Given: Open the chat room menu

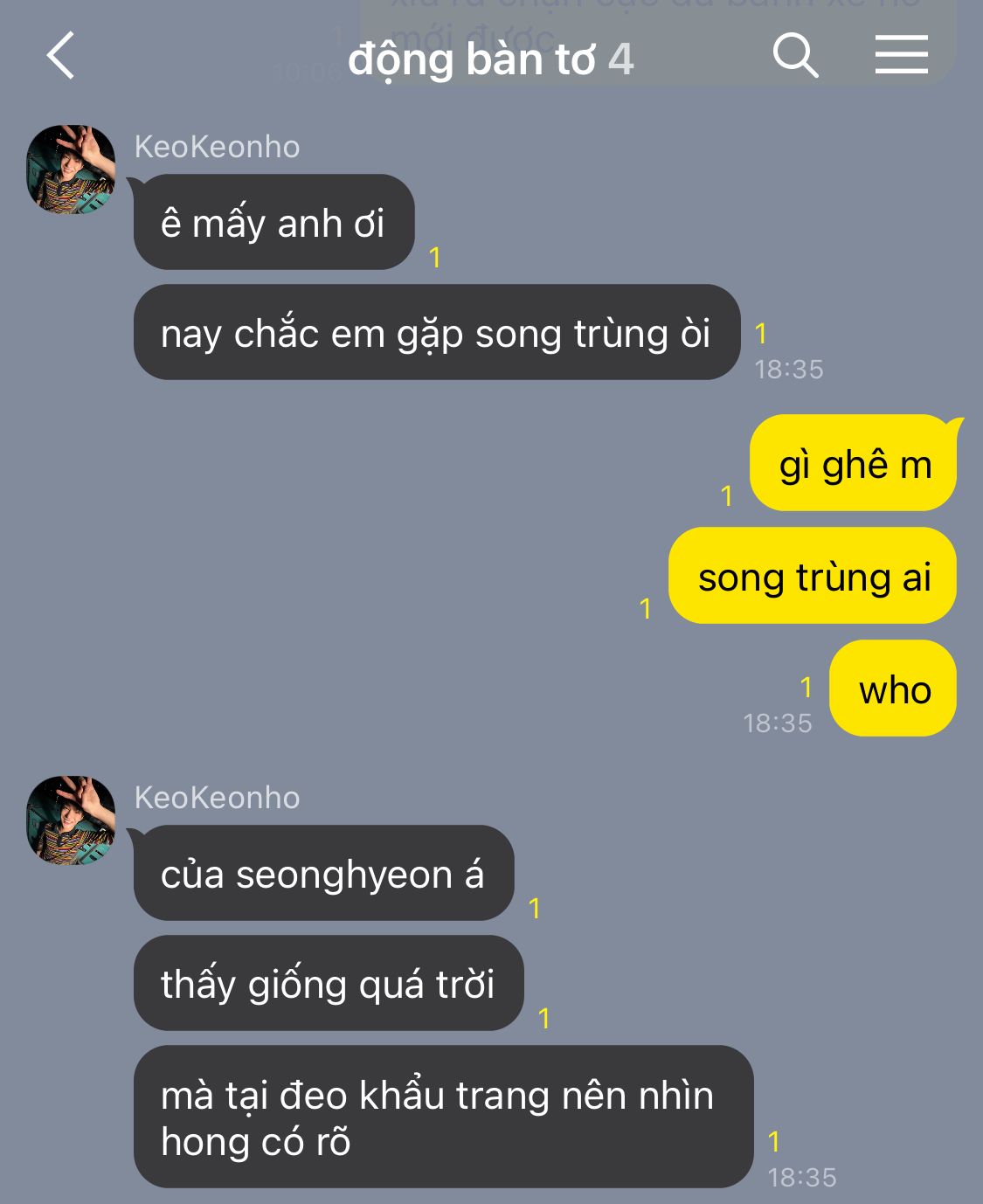Looking at the screenshot, I should pyautogui.click(x=902, y=54).
